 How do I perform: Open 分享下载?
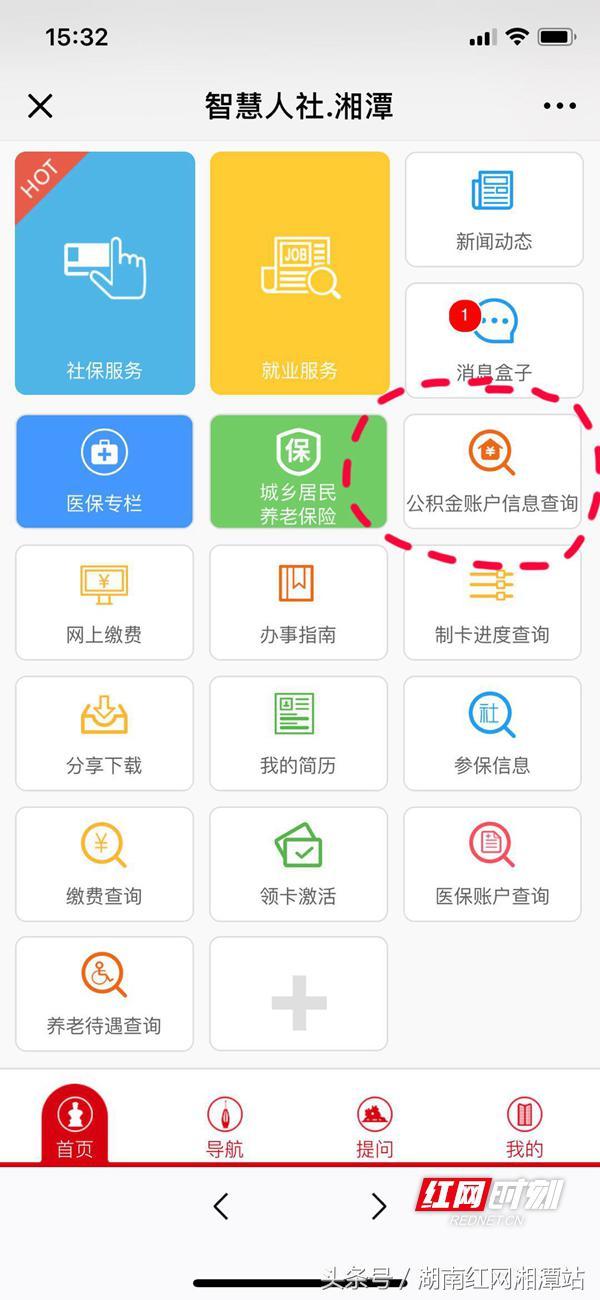(x=105, y=733)
